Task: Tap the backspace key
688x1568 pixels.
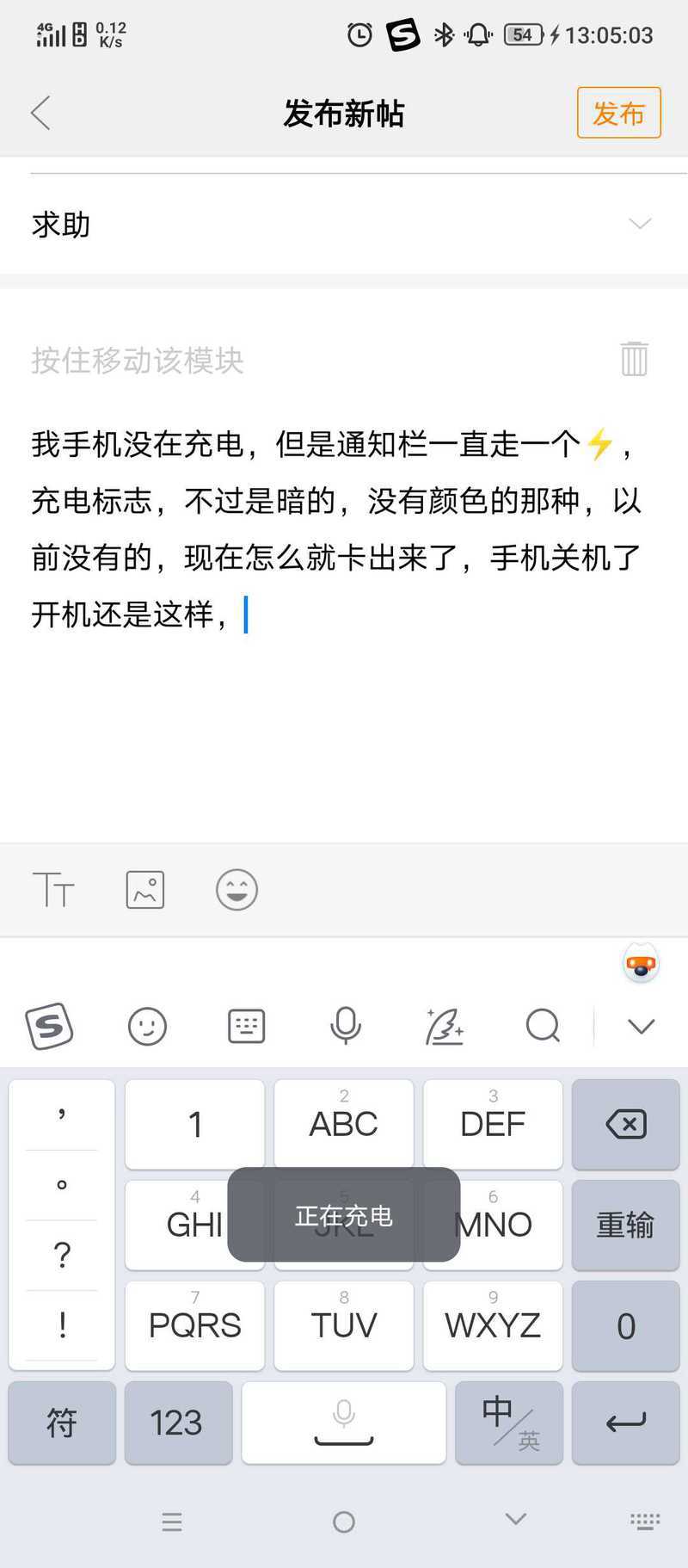Action: coord(625,1124)
